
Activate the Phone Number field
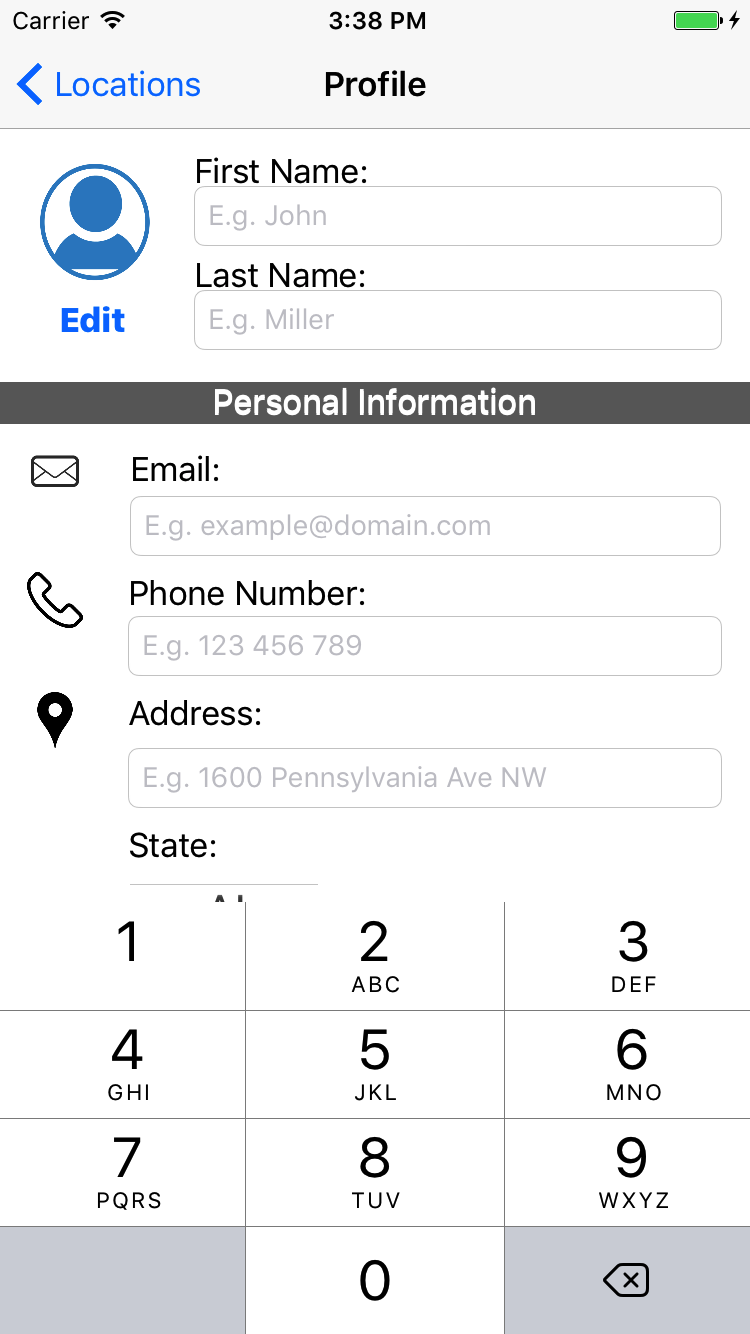(425, 646)
